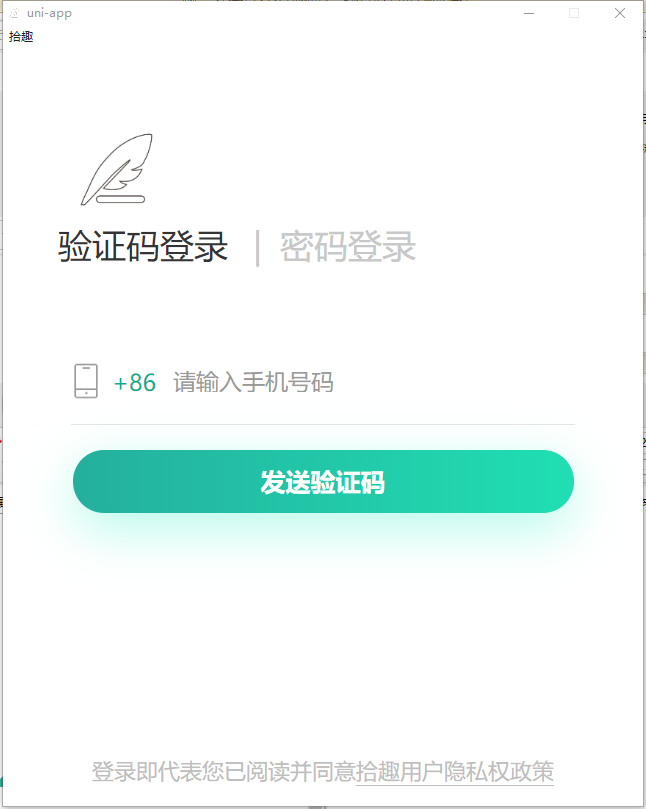Select the 验证码登录 tab

pyautogui.click(x=143, y=247)
